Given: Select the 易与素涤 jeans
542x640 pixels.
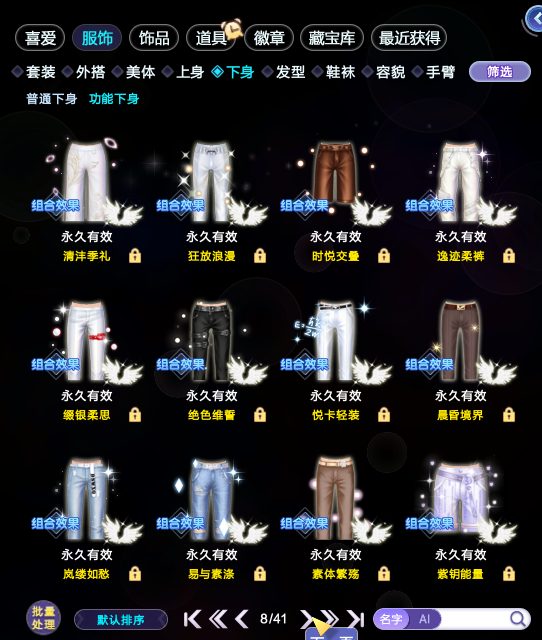Looking at the screenshot, I should (211, 520).
